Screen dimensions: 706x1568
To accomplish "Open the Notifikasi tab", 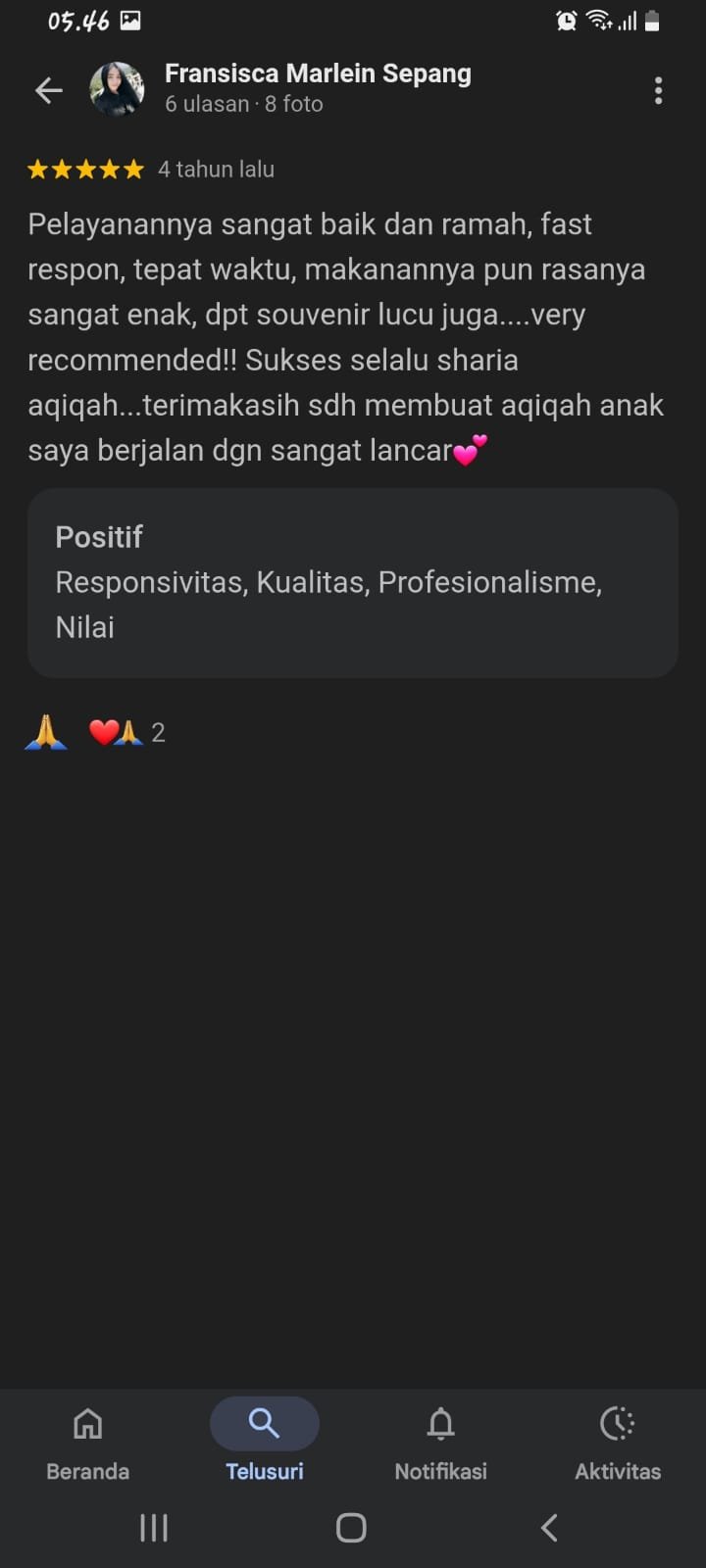I will pyautogui.click(x=441, y=1443).
